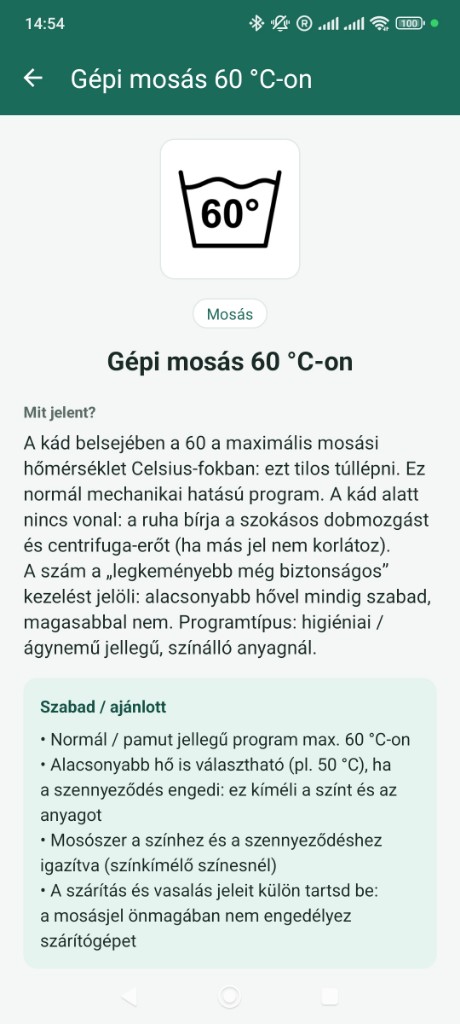Tap the Mosás category chip
This screenshot has width=460, height=1024.
pos(230,314)
